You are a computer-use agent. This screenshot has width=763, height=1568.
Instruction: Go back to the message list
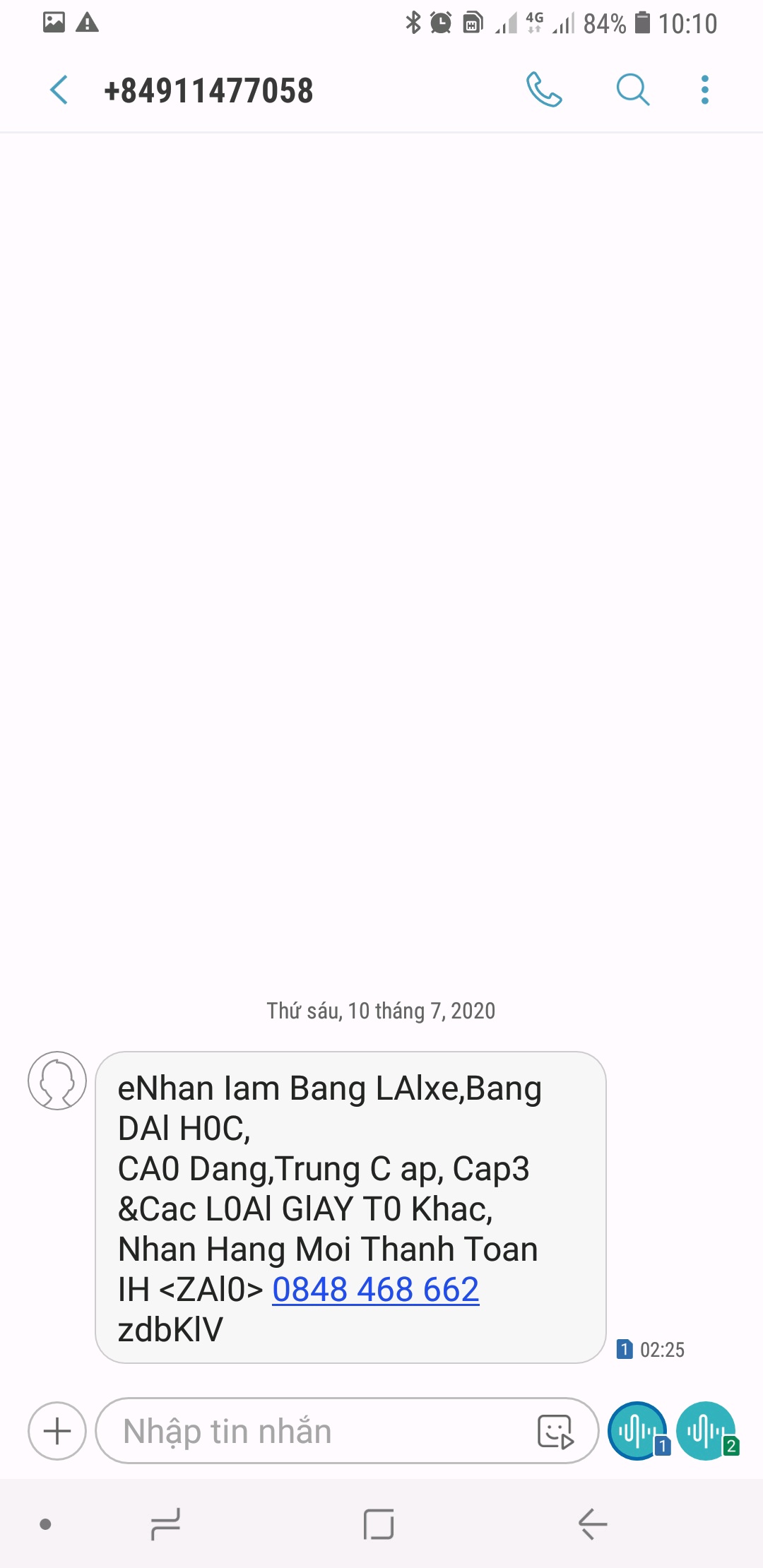pos(59,90)
